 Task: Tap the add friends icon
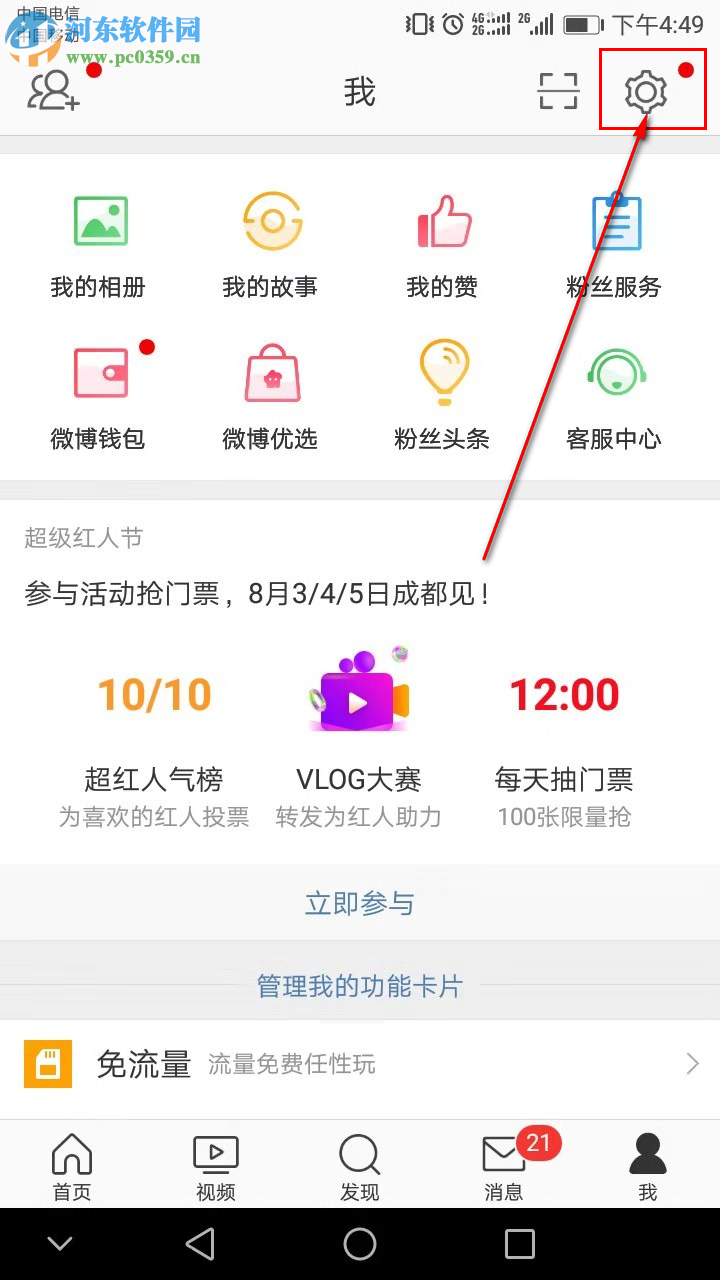(52, 90)
